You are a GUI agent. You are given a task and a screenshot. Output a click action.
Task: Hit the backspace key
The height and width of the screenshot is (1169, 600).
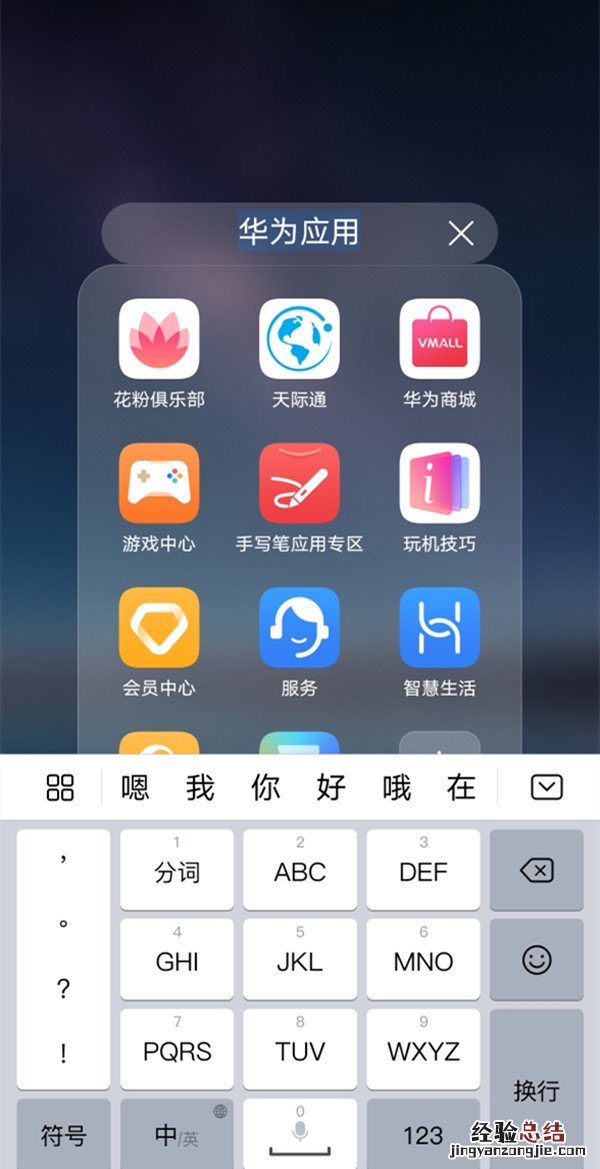point(536,870)
